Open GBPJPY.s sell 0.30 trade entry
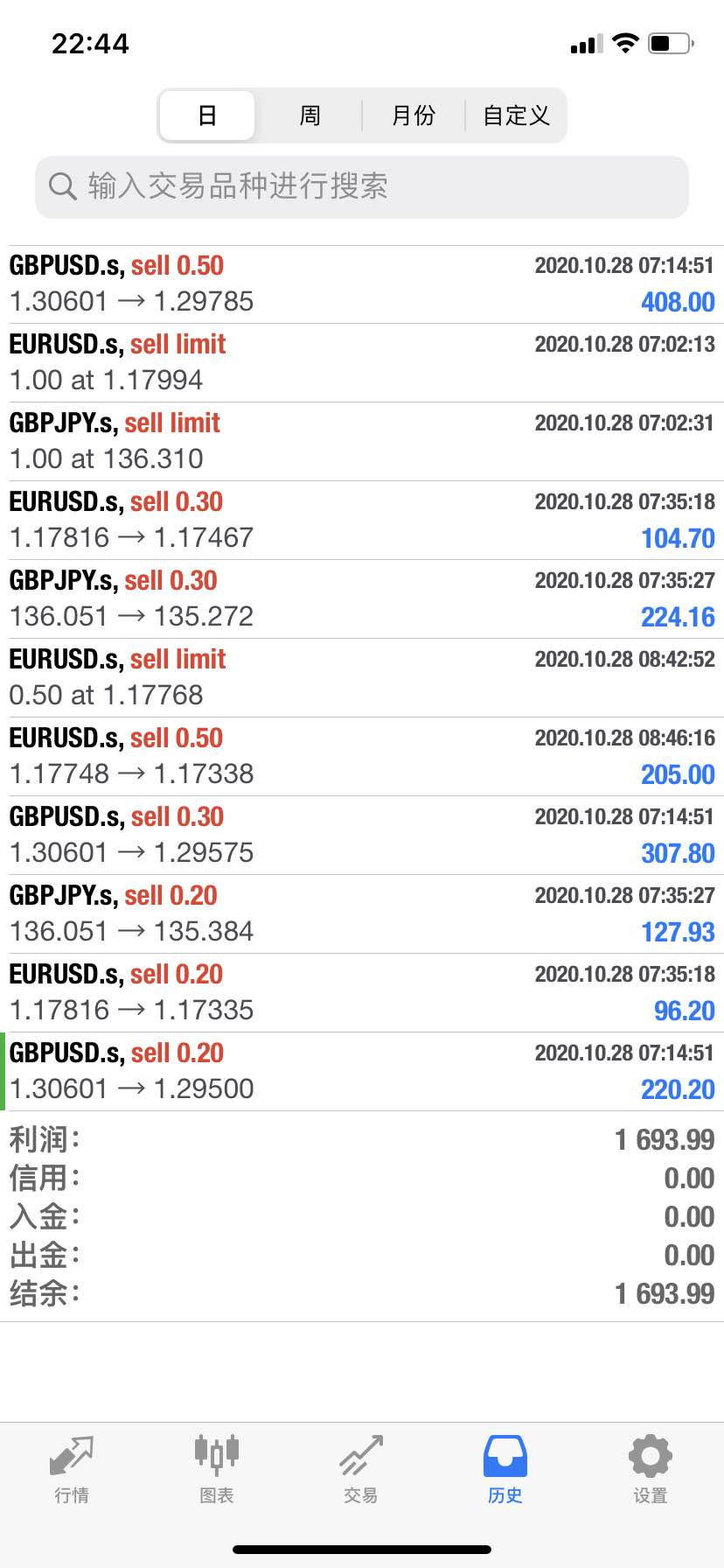724x1568 pixels. tap(362, 599)
